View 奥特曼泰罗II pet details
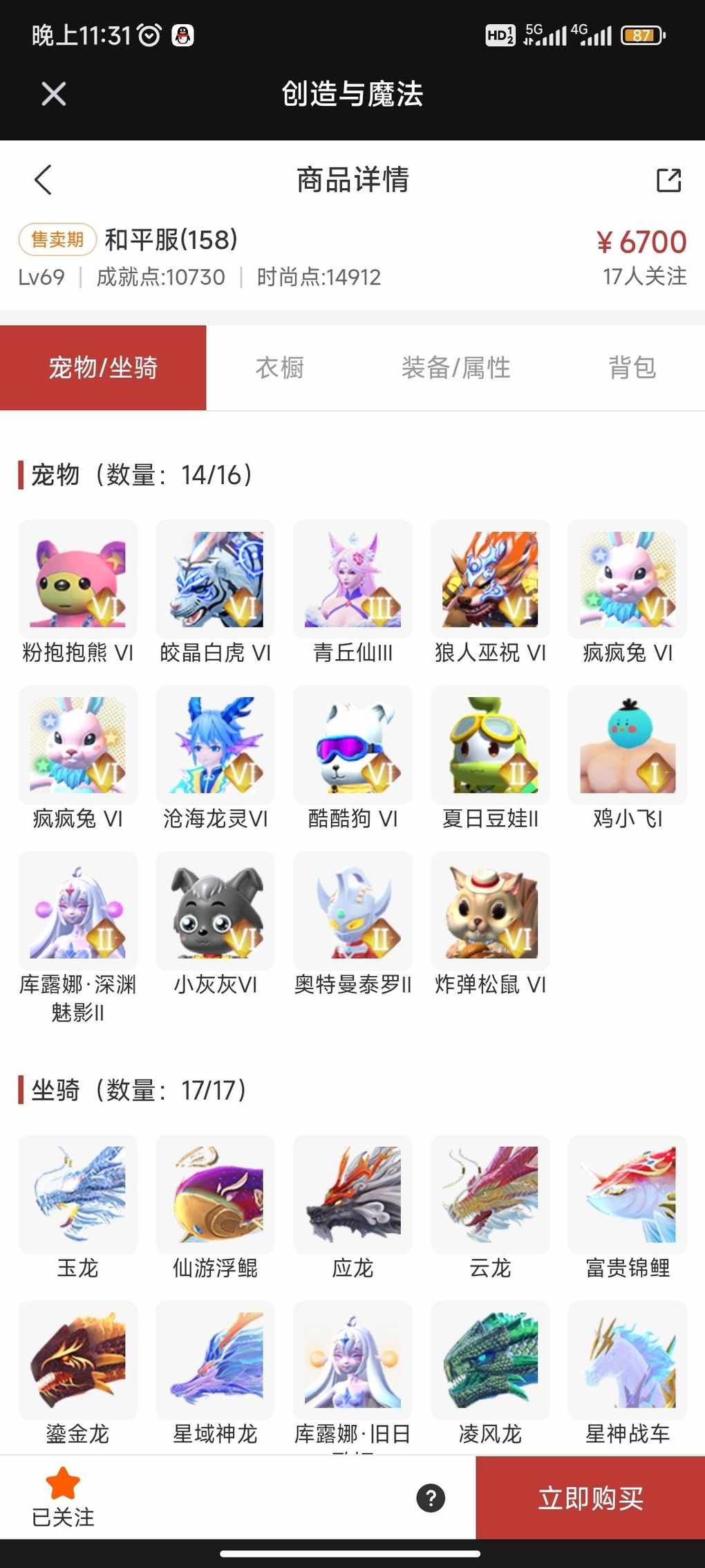705x1568 pixels. tap(352, 912)
